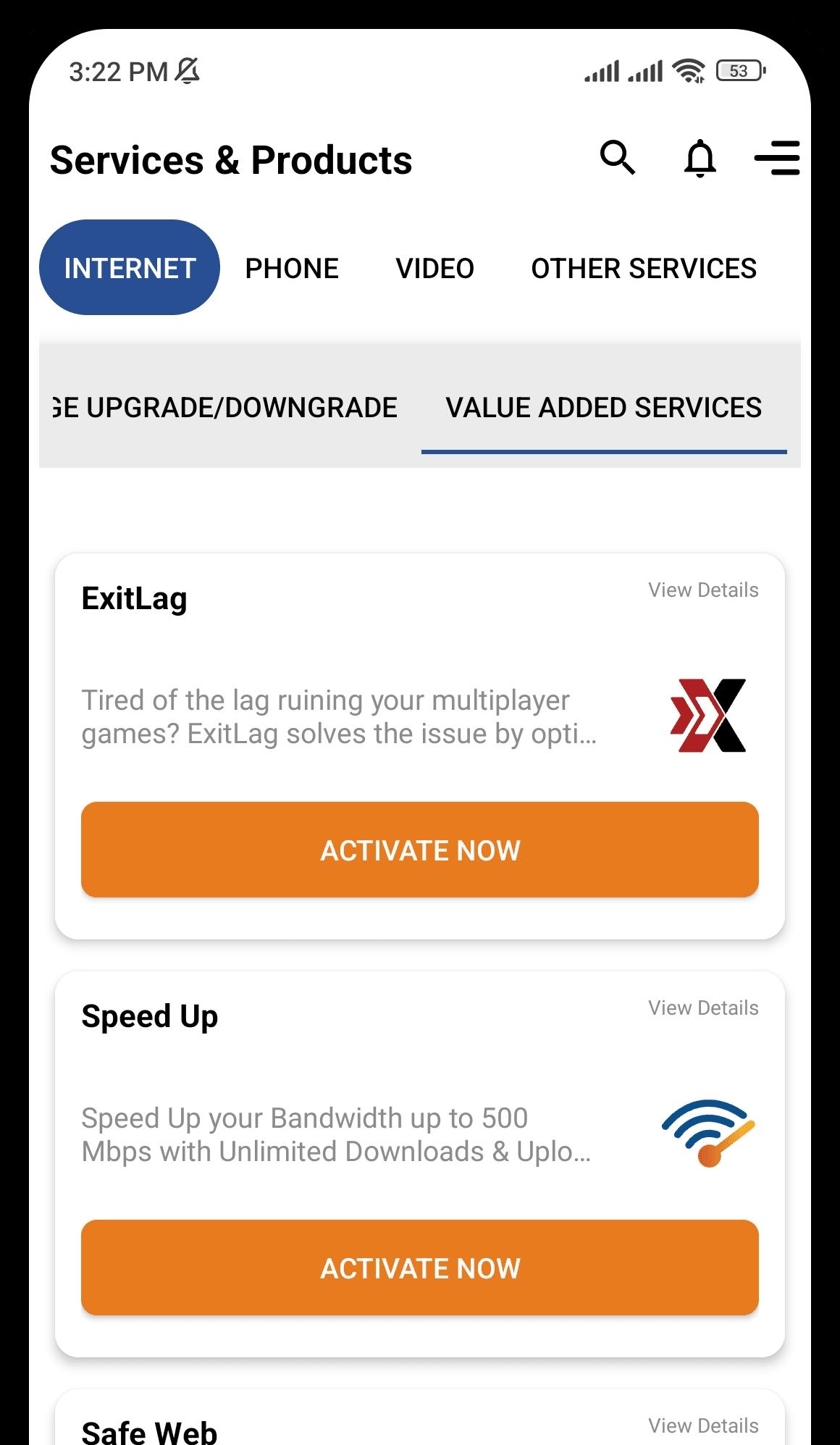Select the Value Added Services sub-tab
Image resolution: width=840 pixels, height=1445 pixels.
click(603, 408)
